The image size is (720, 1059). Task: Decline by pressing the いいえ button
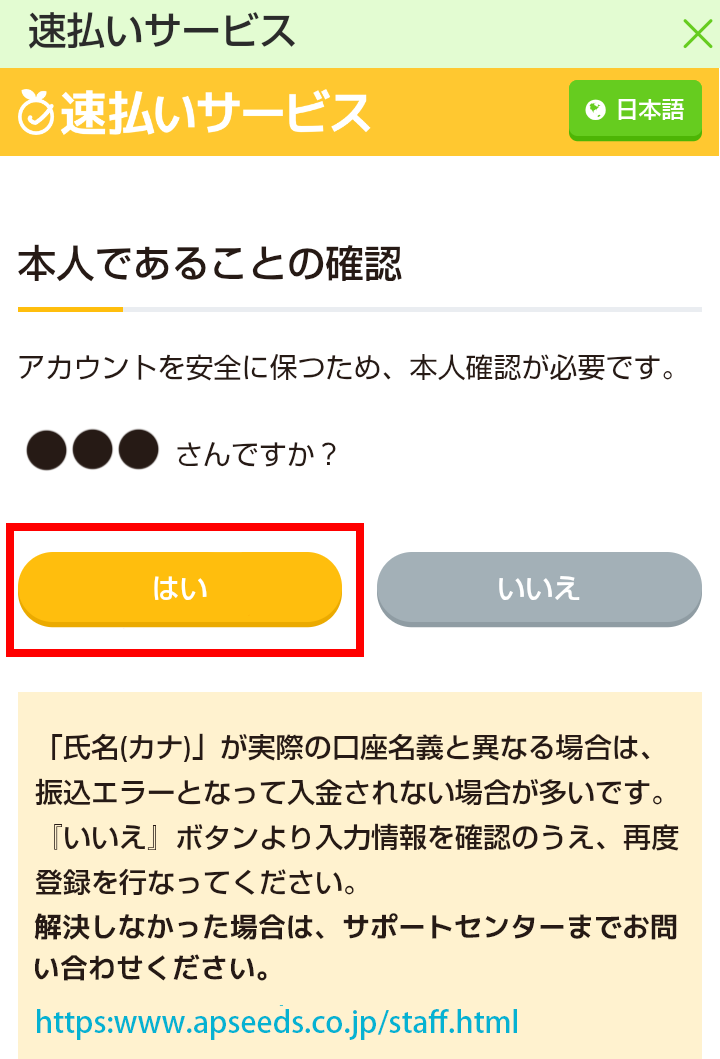click(x=538, y=589)
